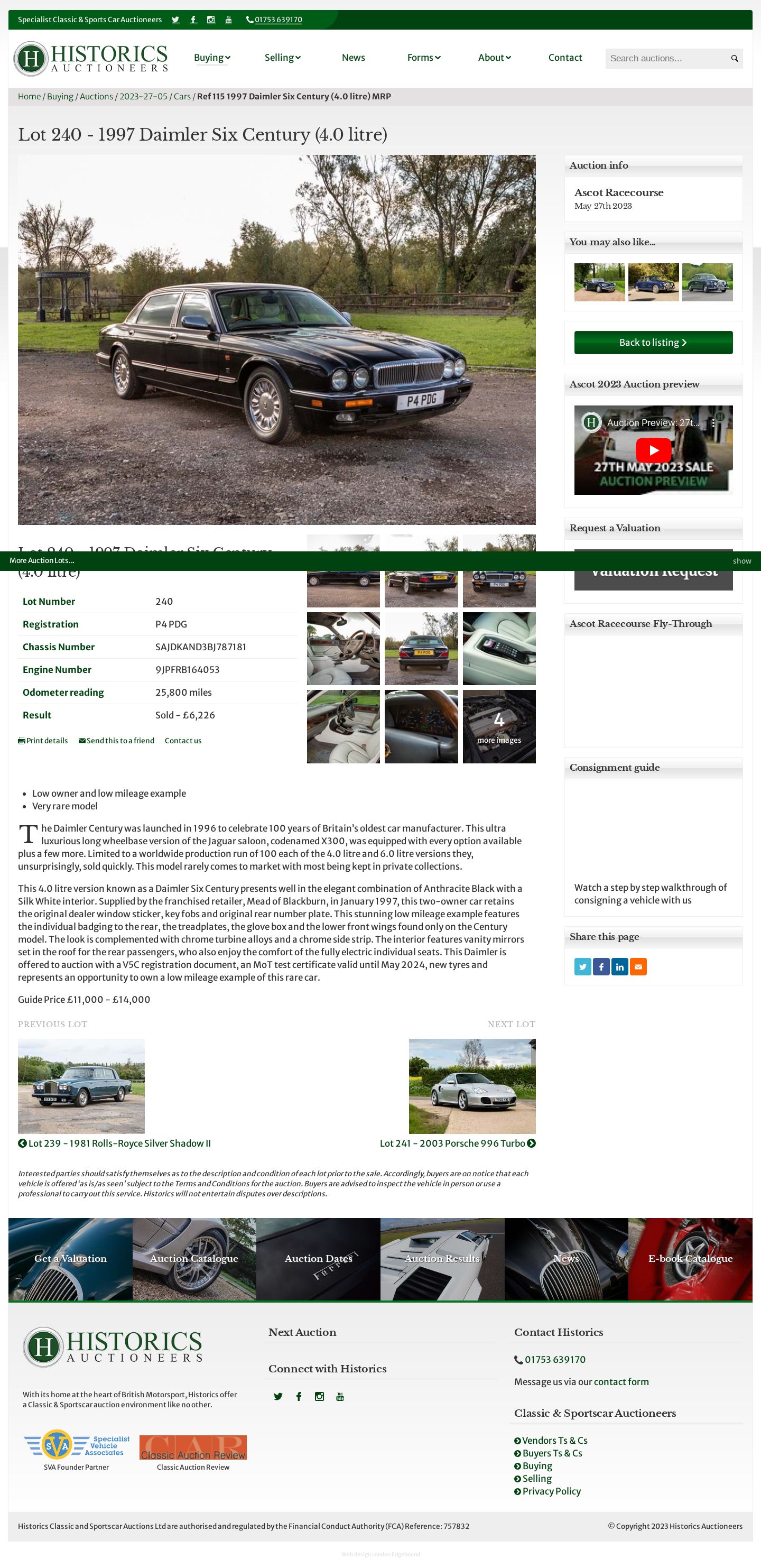Open the Auction Results tile
Image resolution: width=761 pixels, height=1568 pixels.
click(442, 1258)
